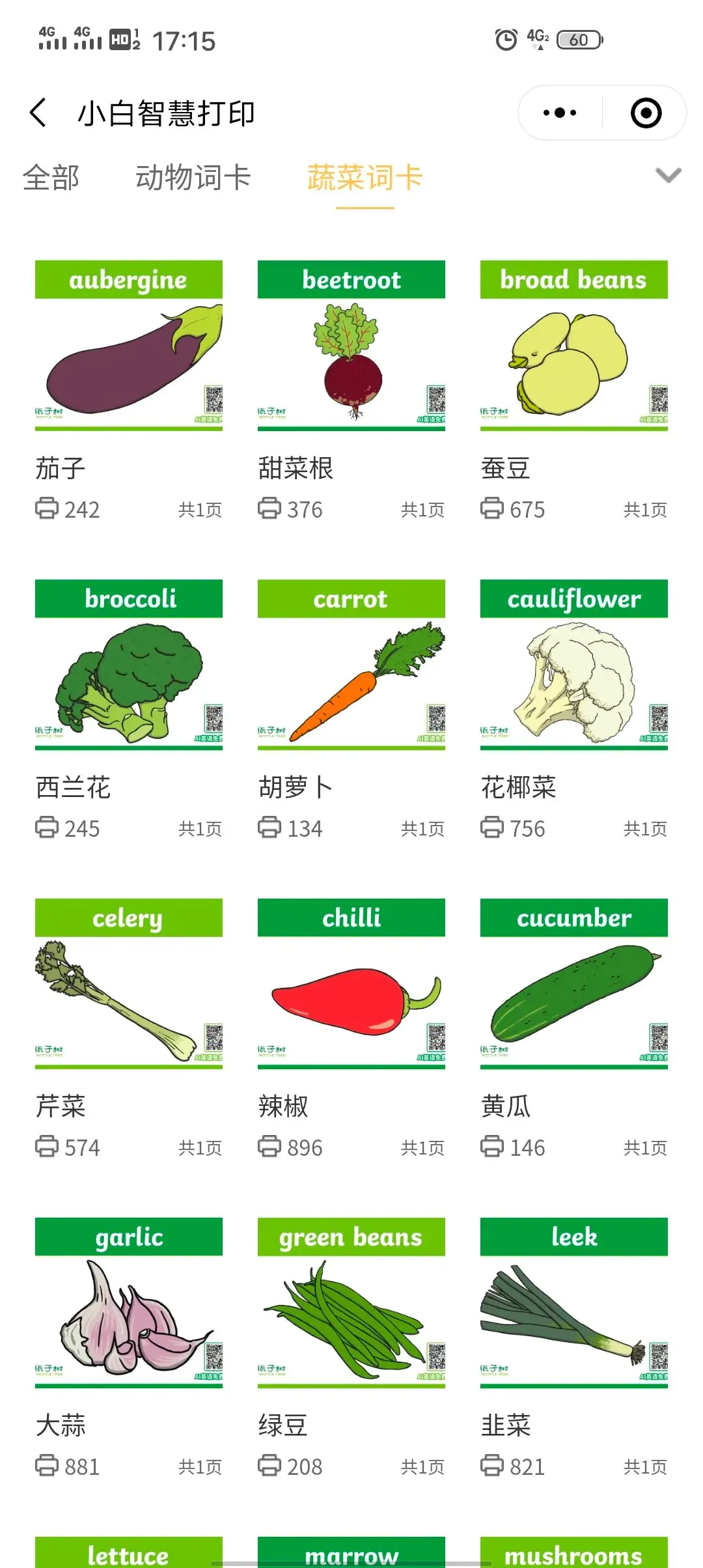Open the cucumber 黄瓜 card
The image size is (703, 1568).
(x=574, y=984)
